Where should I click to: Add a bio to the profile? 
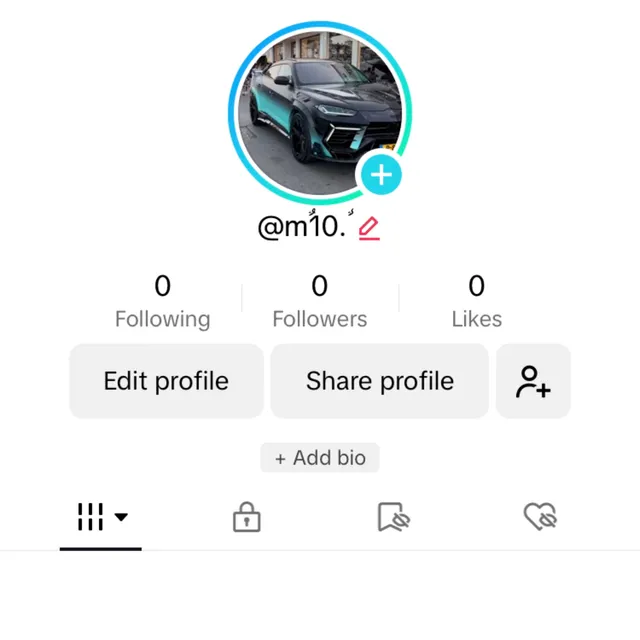320,458
